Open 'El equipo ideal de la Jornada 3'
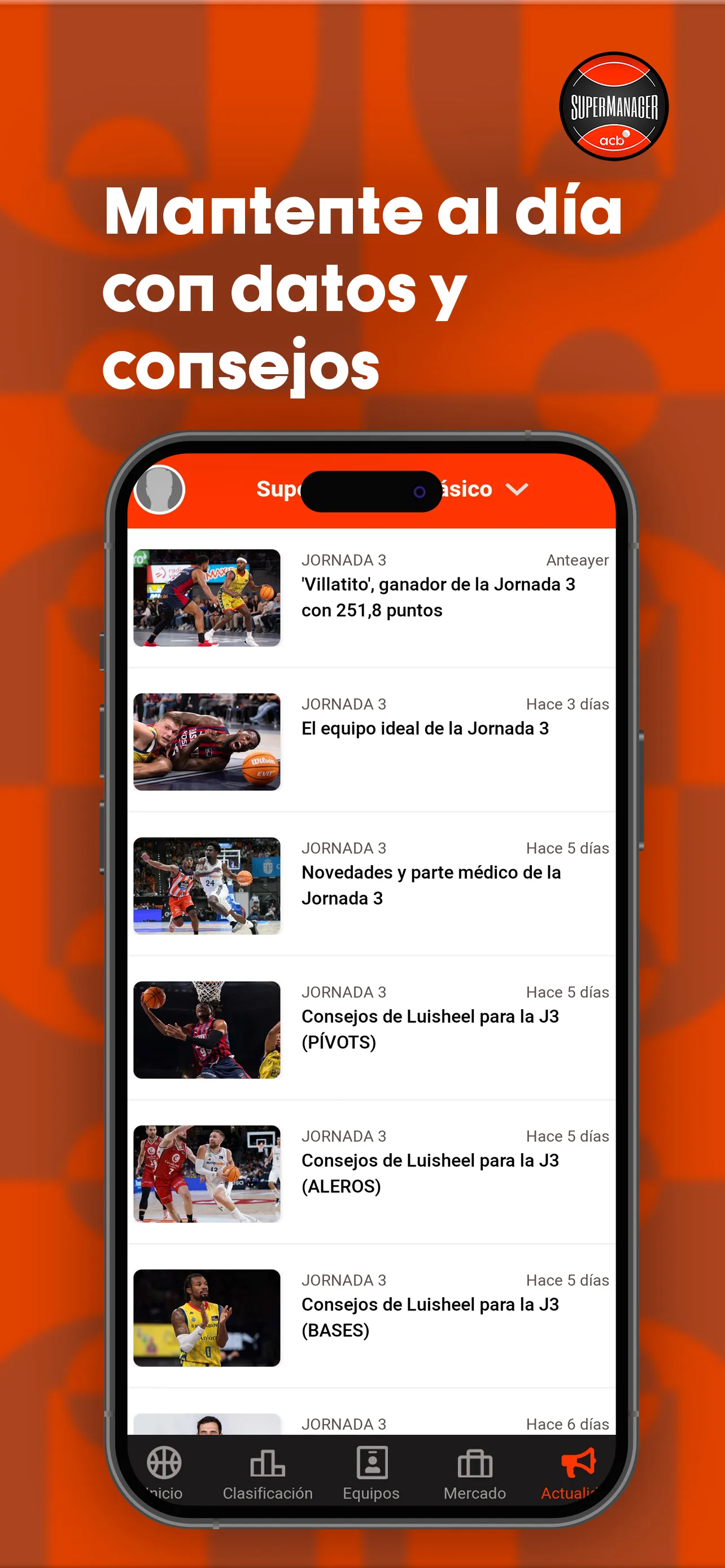The image size is (725, 1568). 426,728
